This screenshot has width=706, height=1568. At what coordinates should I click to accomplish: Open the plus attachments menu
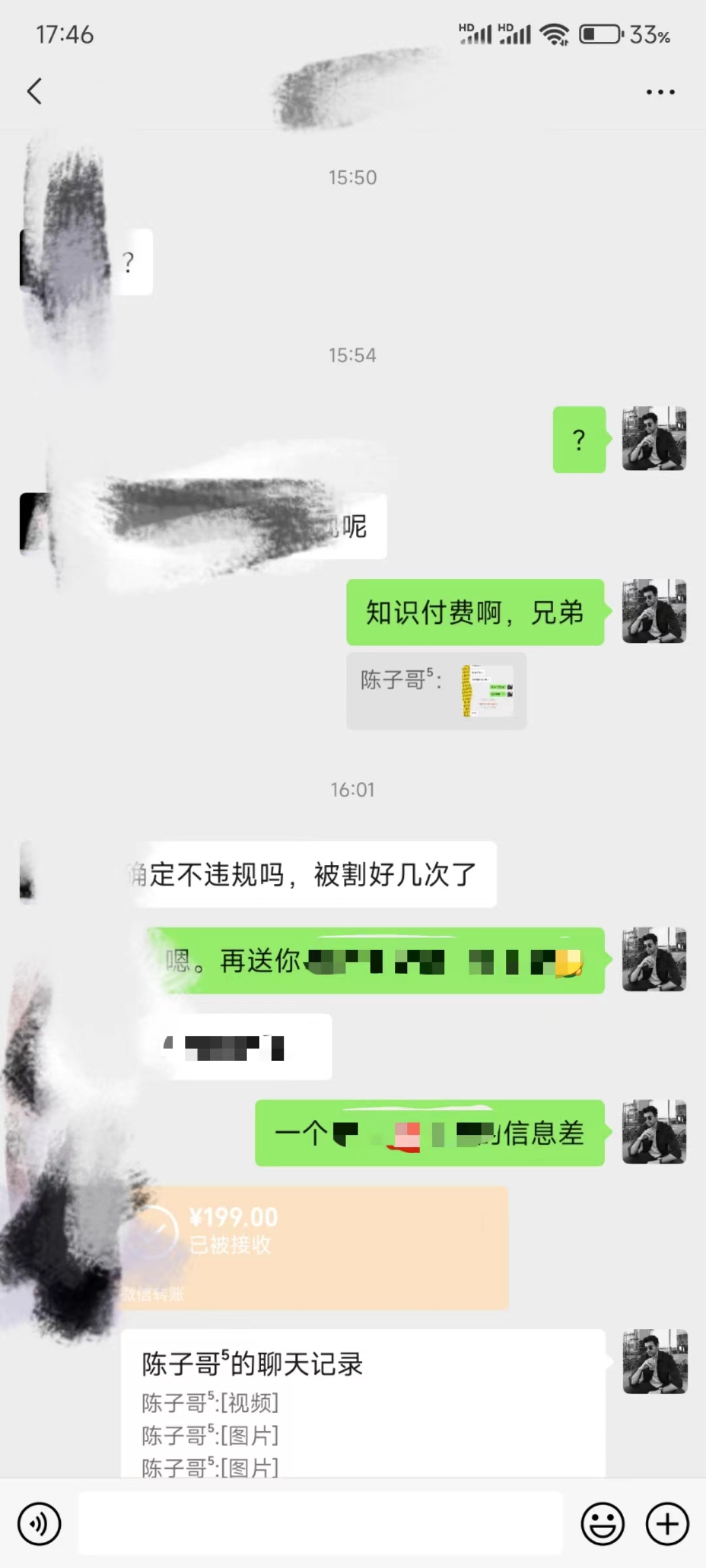(x=667, y=1524)
